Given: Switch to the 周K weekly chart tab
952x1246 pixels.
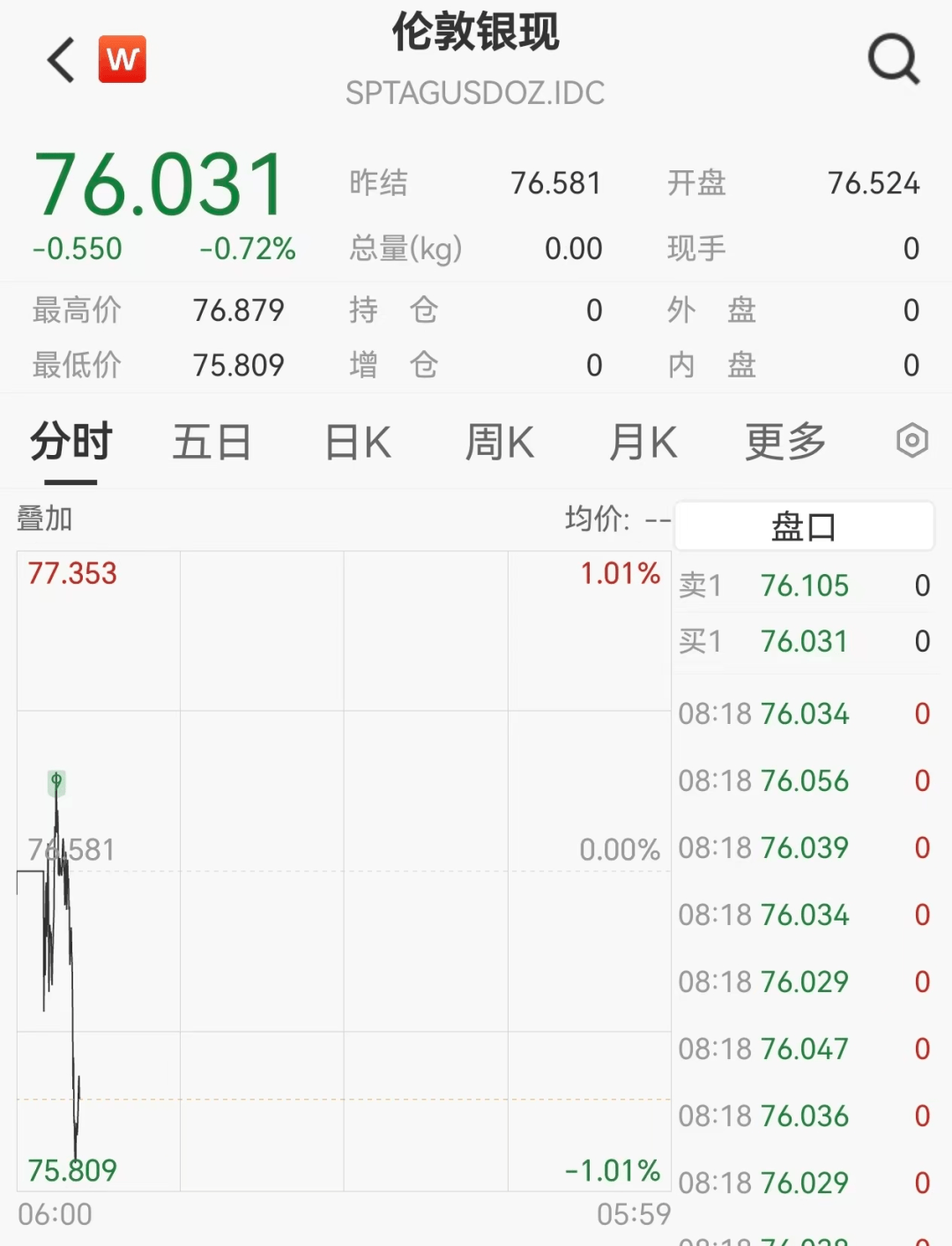Looking at the screenshot, I should [499, 443].
